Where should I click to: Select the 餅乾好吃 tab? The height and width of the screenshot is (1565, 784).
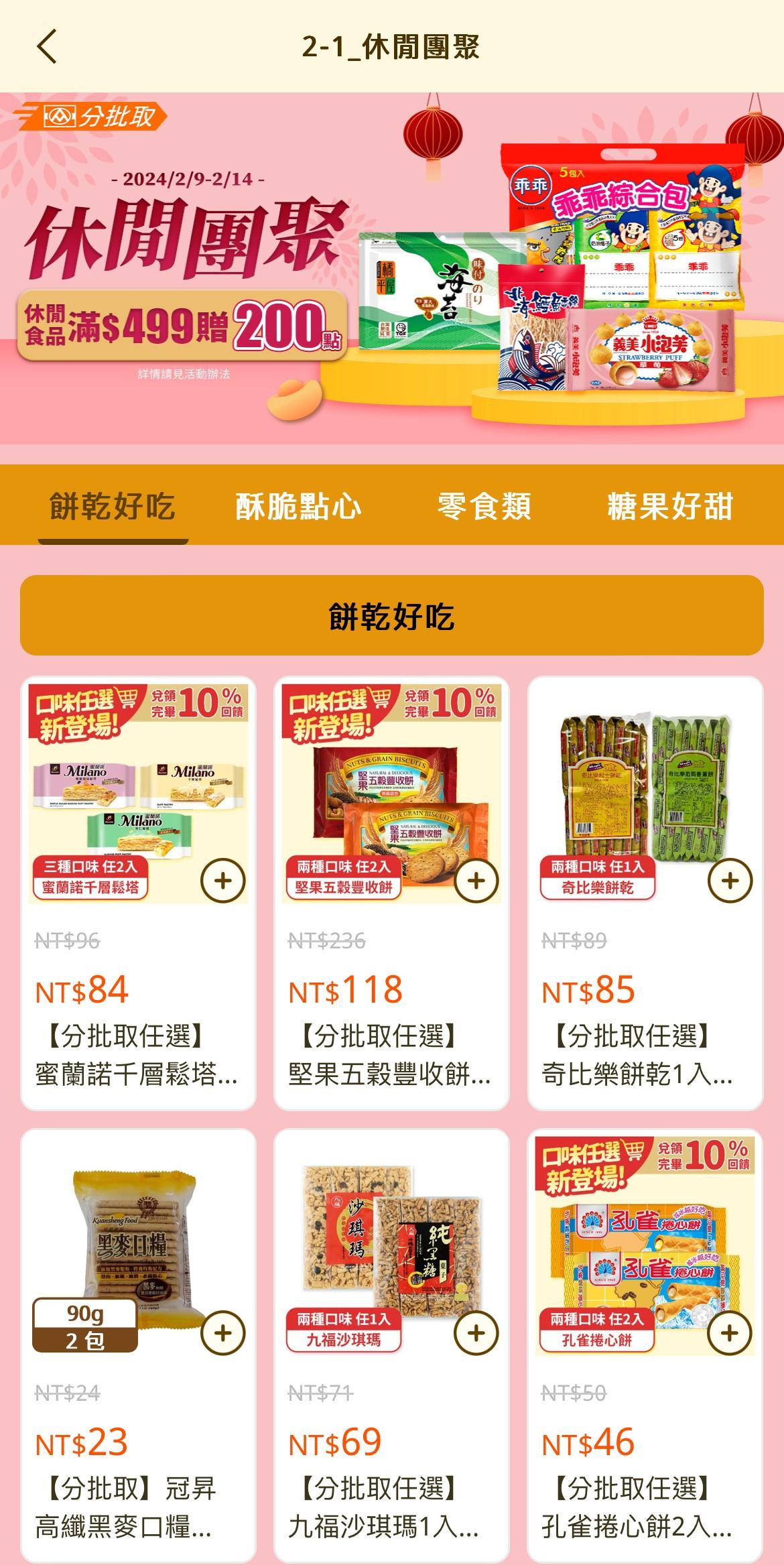[113, 506]
